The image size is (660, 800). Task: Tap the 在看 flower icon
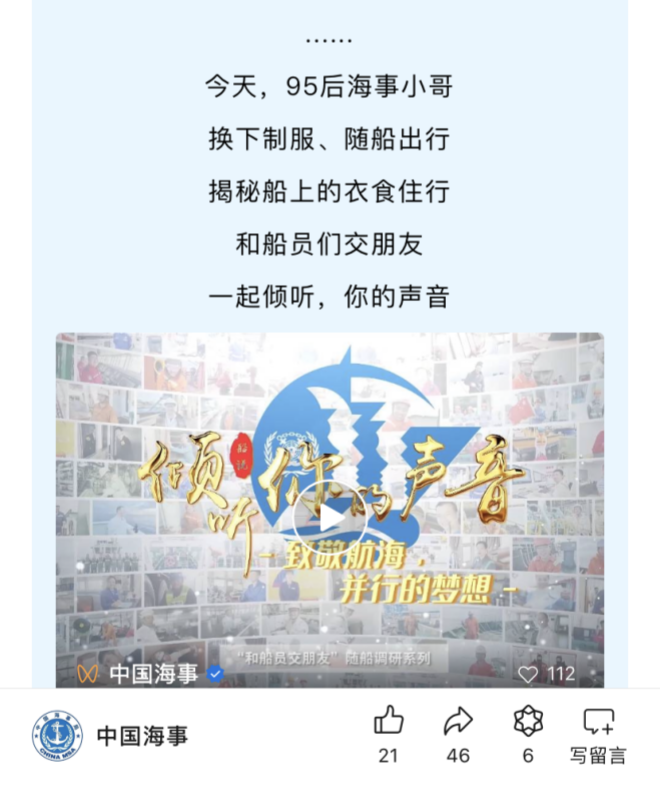tap(527, 722)
